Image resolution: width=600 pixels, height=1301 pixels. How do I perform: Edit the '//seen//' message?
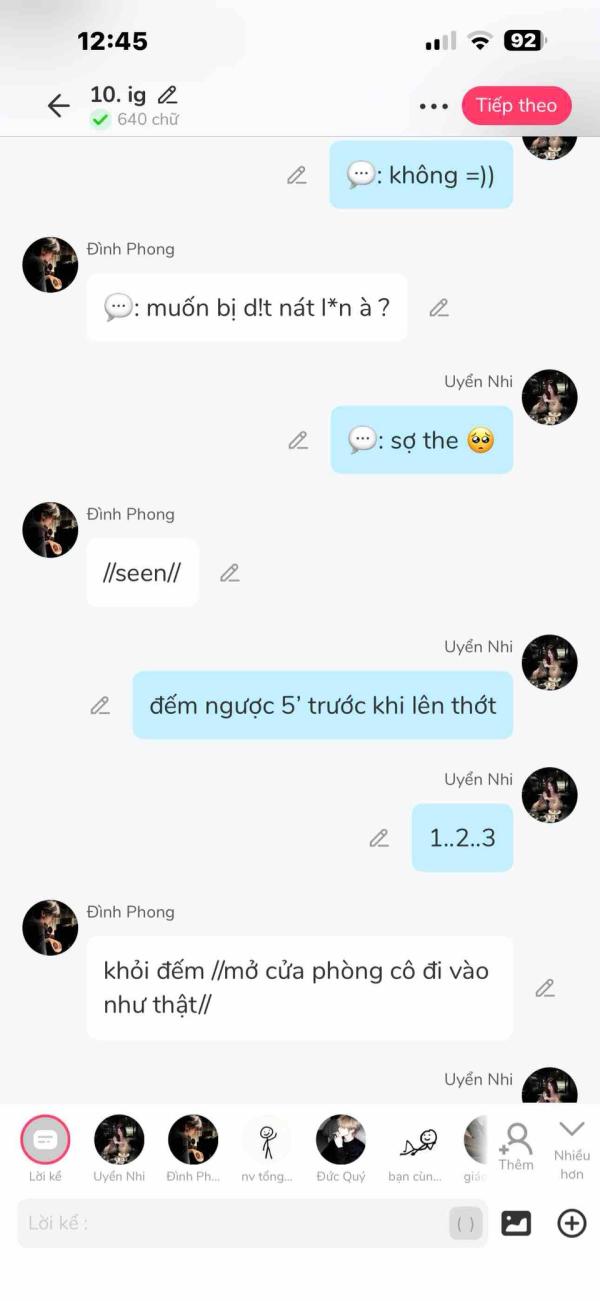[230, 573]
